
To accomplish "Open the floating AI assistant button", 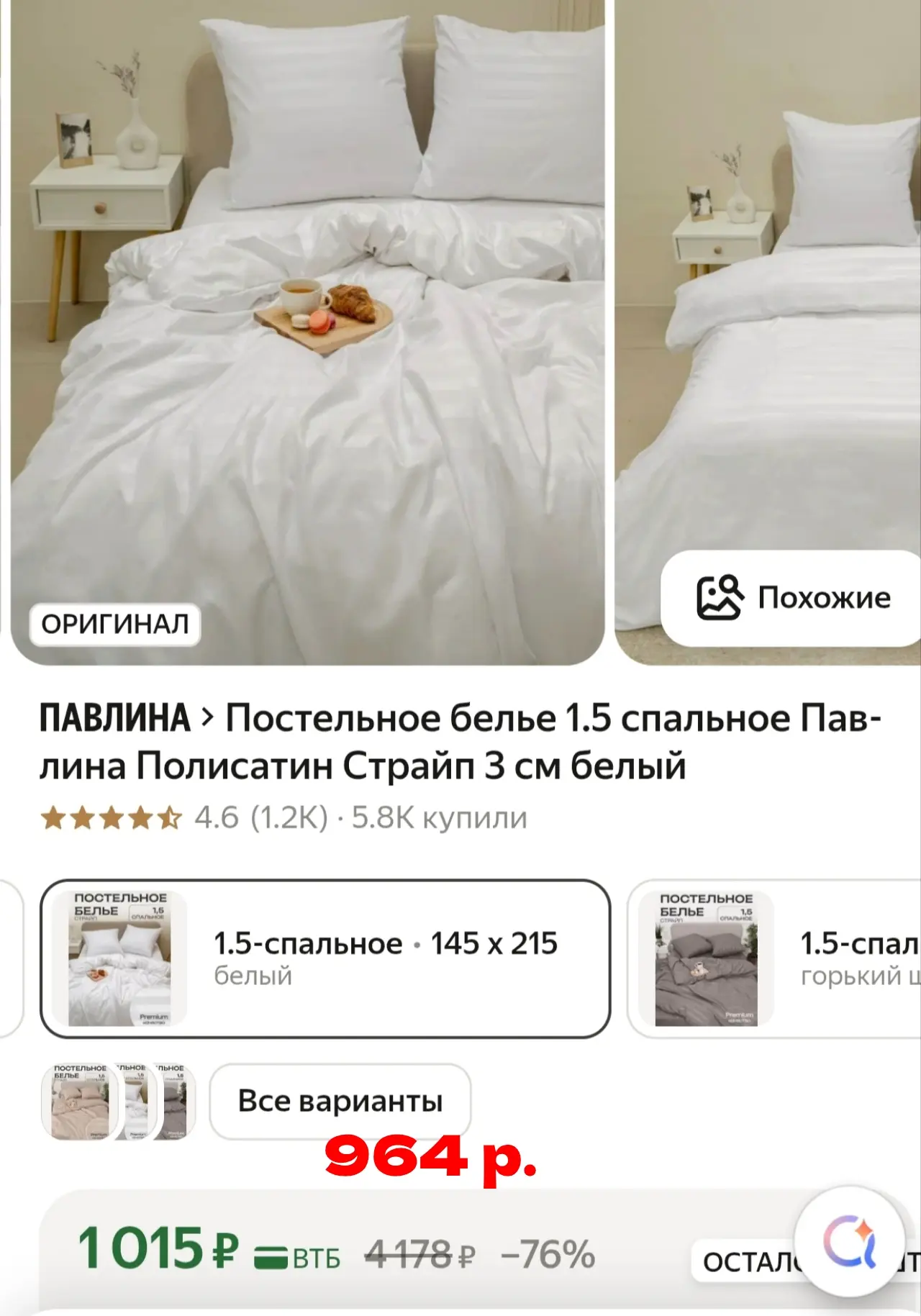I will coord(850,1241).
